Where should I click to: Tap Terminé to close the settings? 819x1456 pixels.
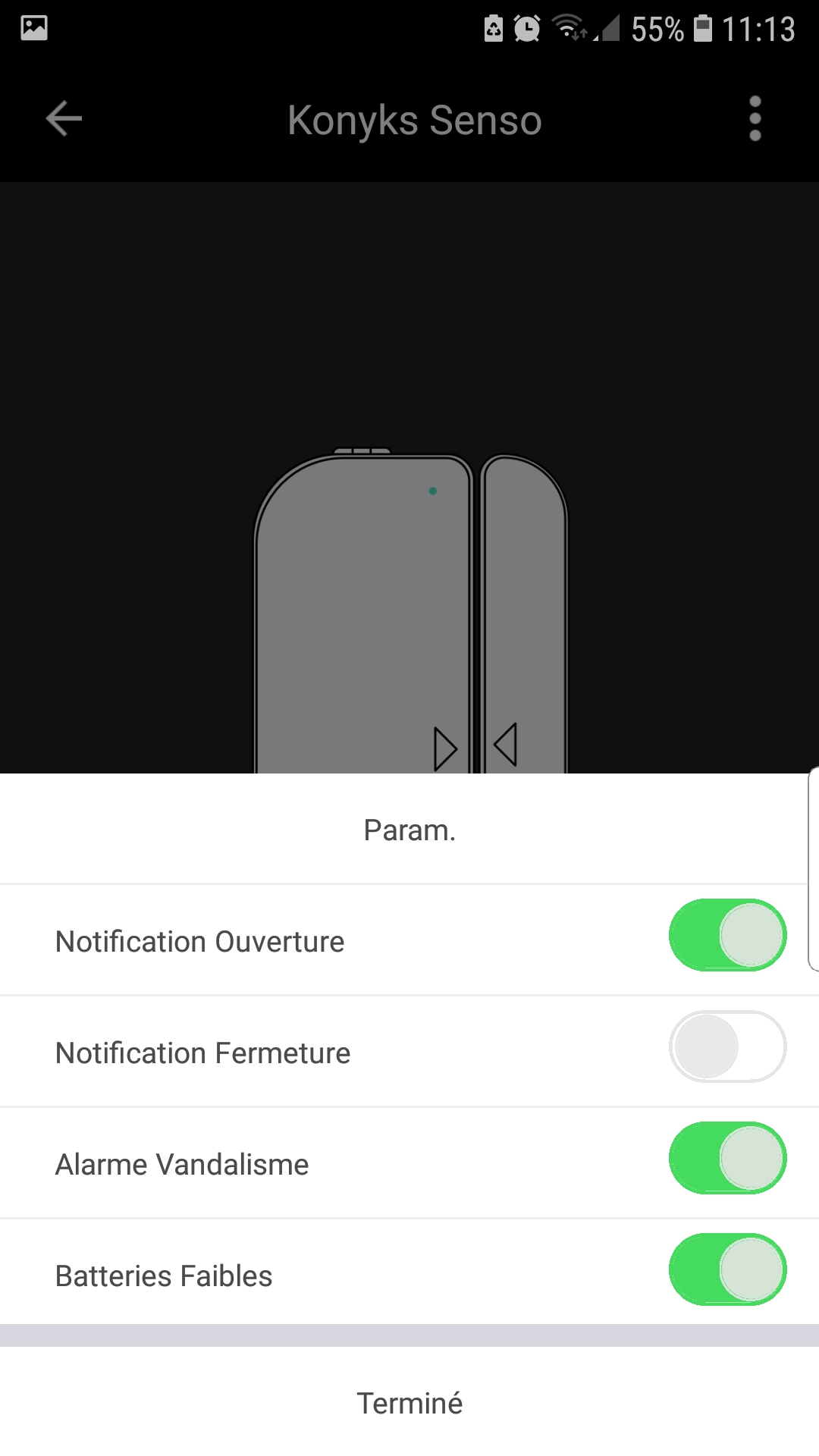(409, 1403)
